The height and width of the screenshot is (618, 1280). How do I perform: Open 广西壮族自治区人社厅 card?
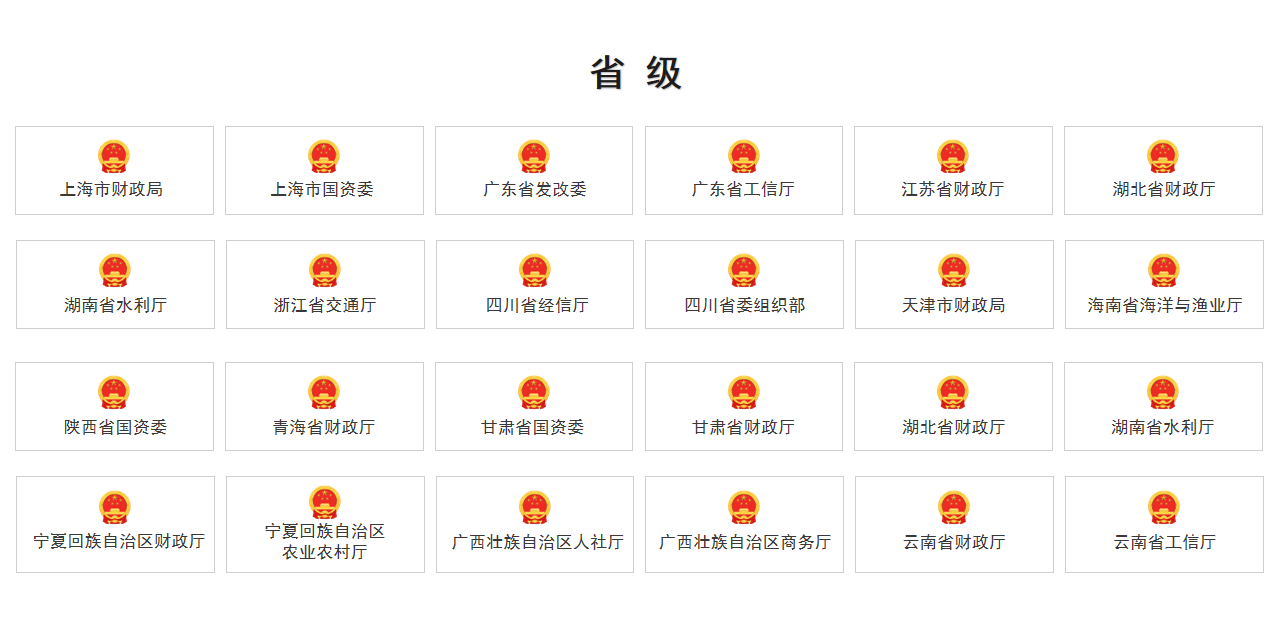click(535, 525)
